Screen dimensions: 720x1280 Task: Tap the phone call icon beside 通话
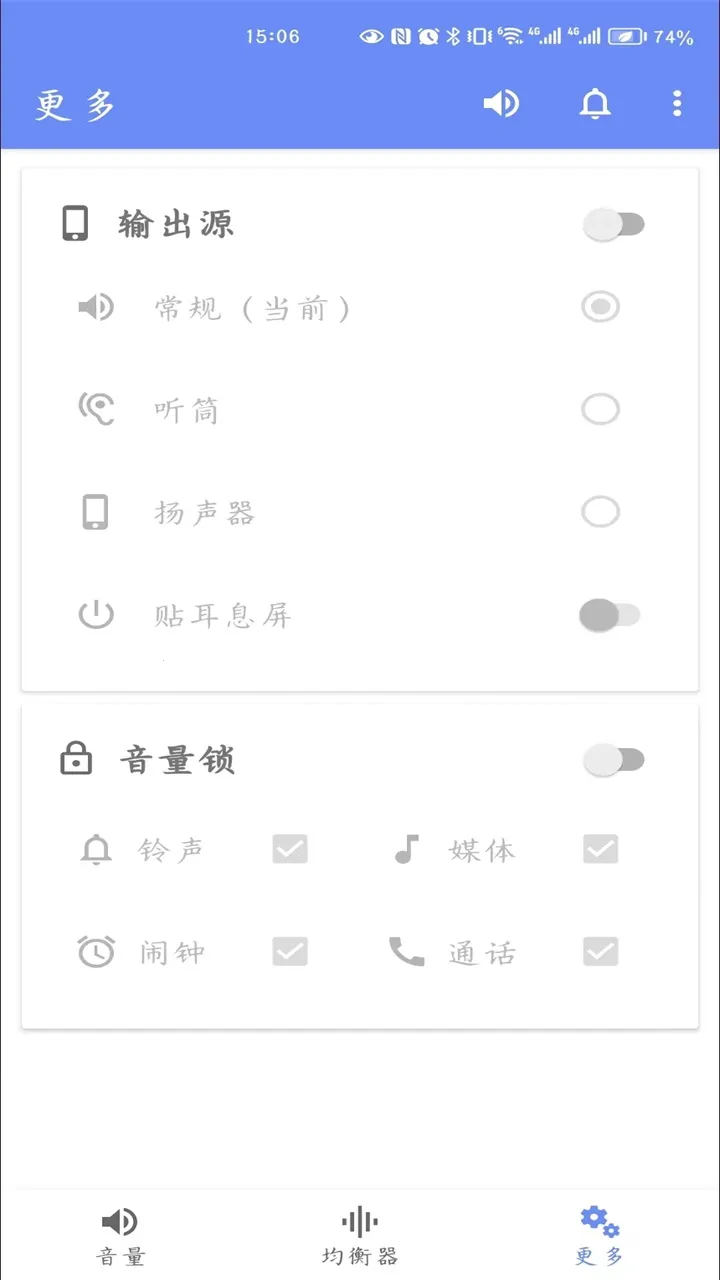coord(406,951)
